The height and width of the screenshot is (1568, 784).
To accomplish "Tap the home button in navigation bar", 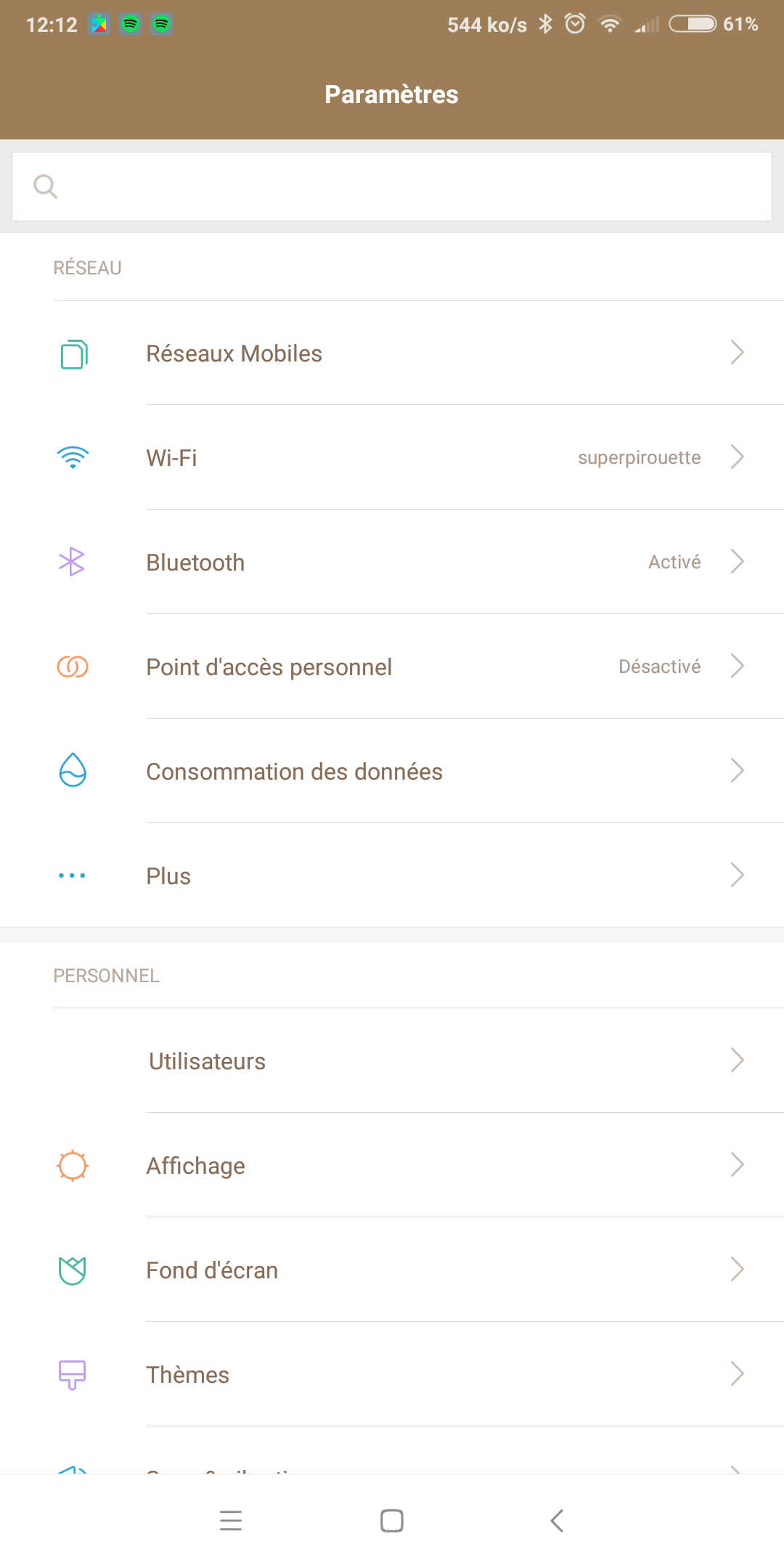I will pos(392,1521).
